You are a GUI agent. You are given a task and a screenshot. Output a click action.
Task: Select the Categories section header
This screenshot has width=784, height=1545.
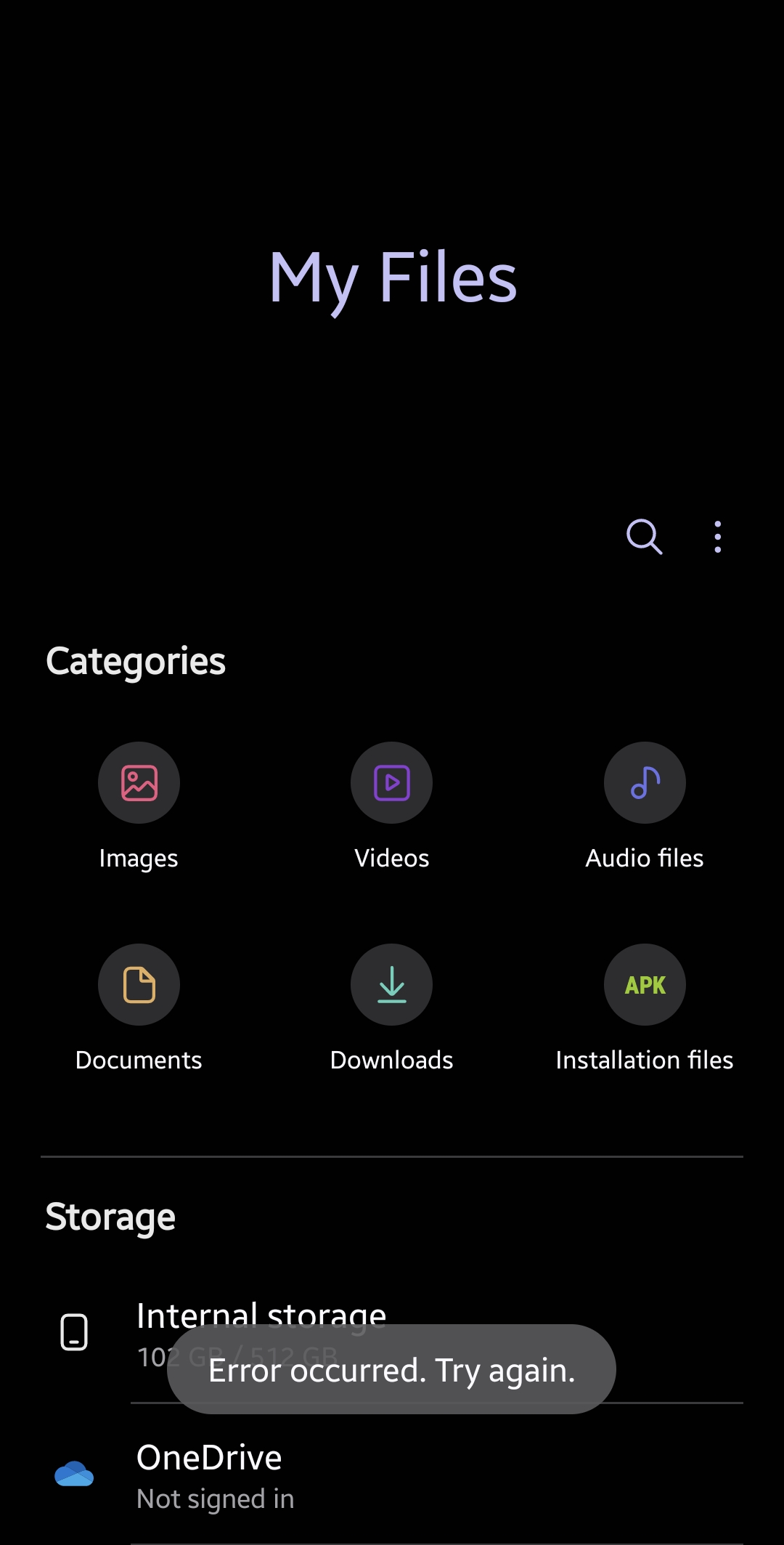tap(136, 660)
